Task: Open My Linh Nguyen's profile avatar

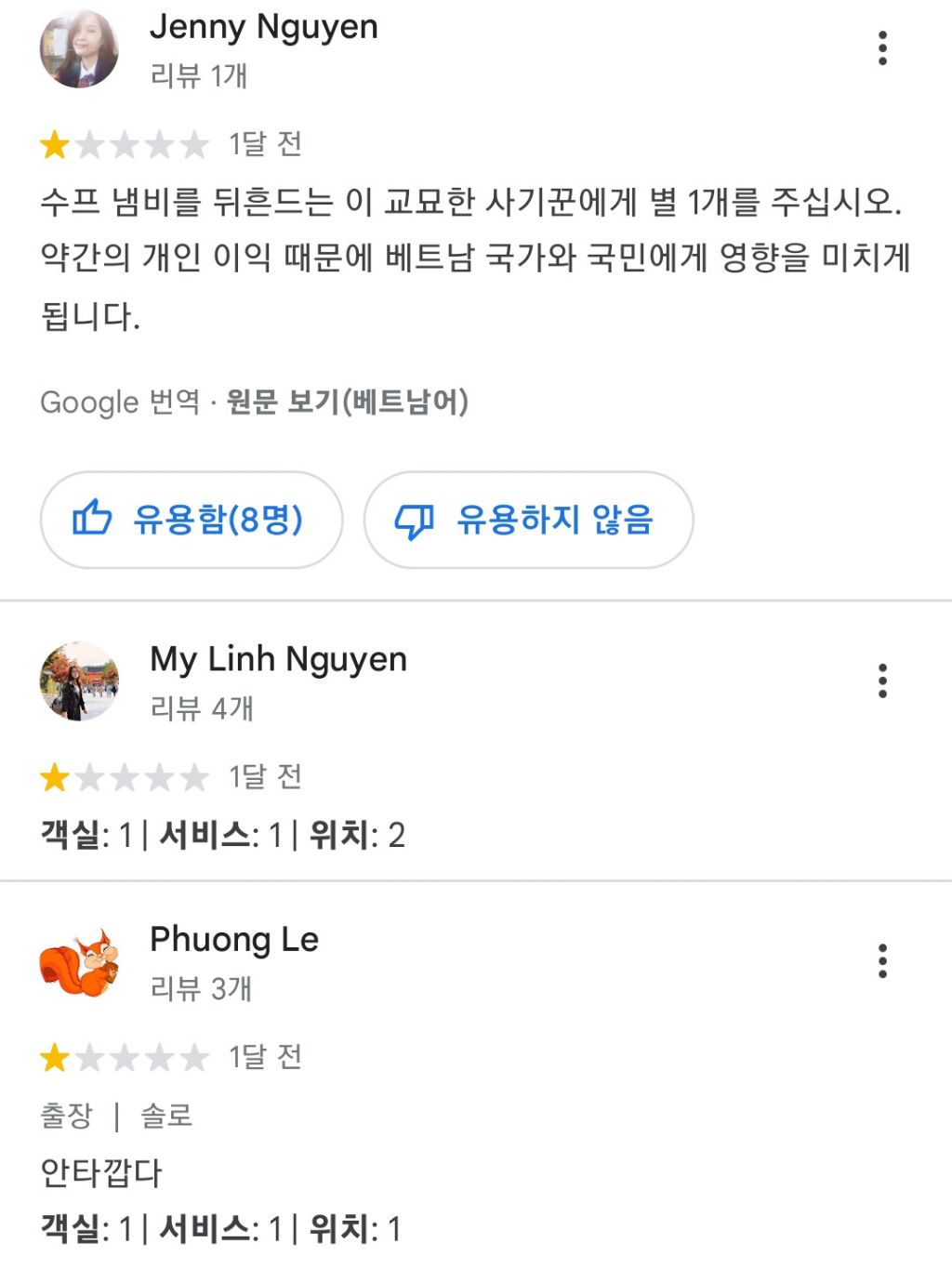Action: pos(79,681)
